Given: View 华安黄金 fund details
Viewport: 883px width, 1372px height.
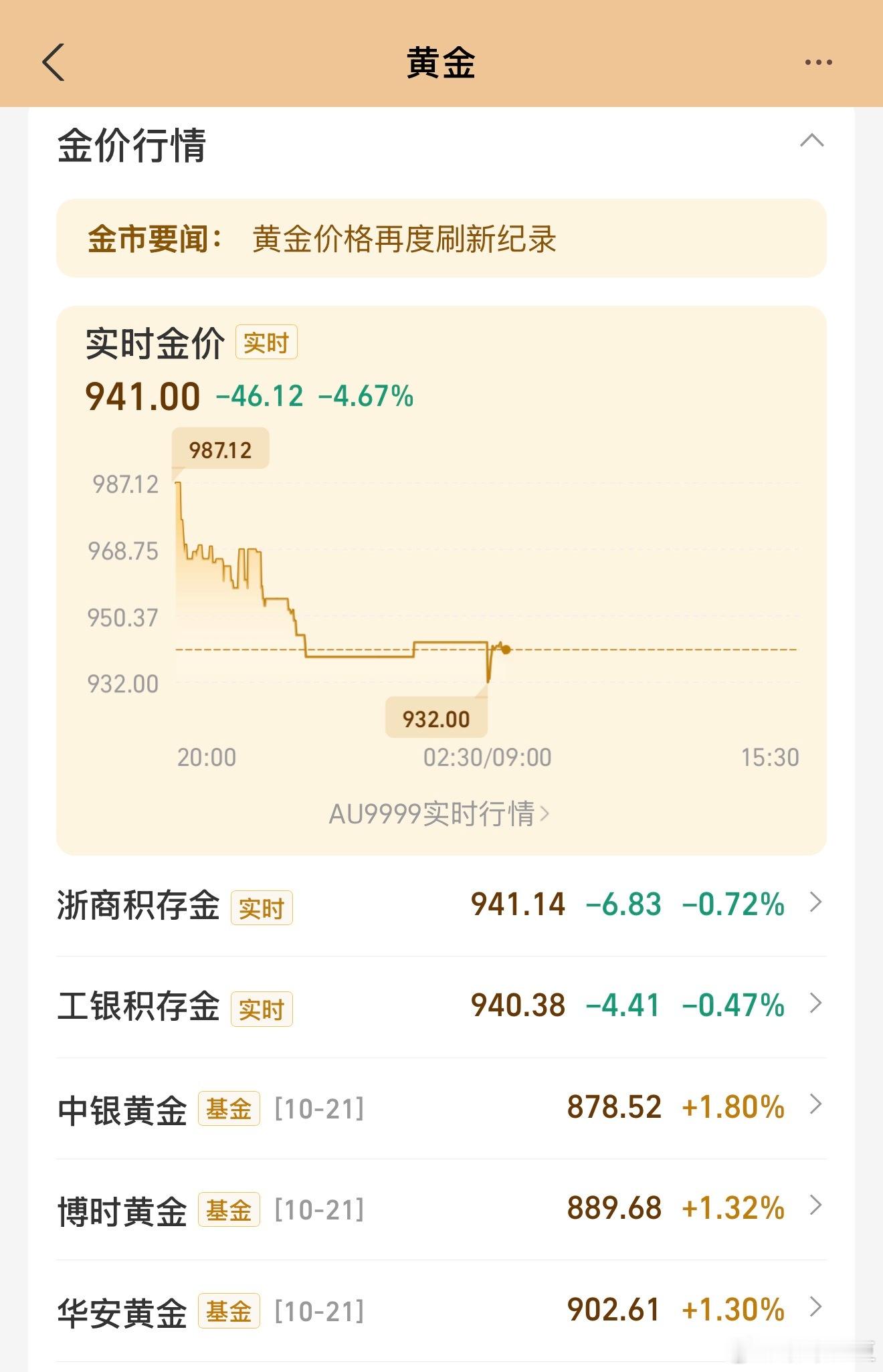Looking at the screenshot, I should pos(441,1310).
